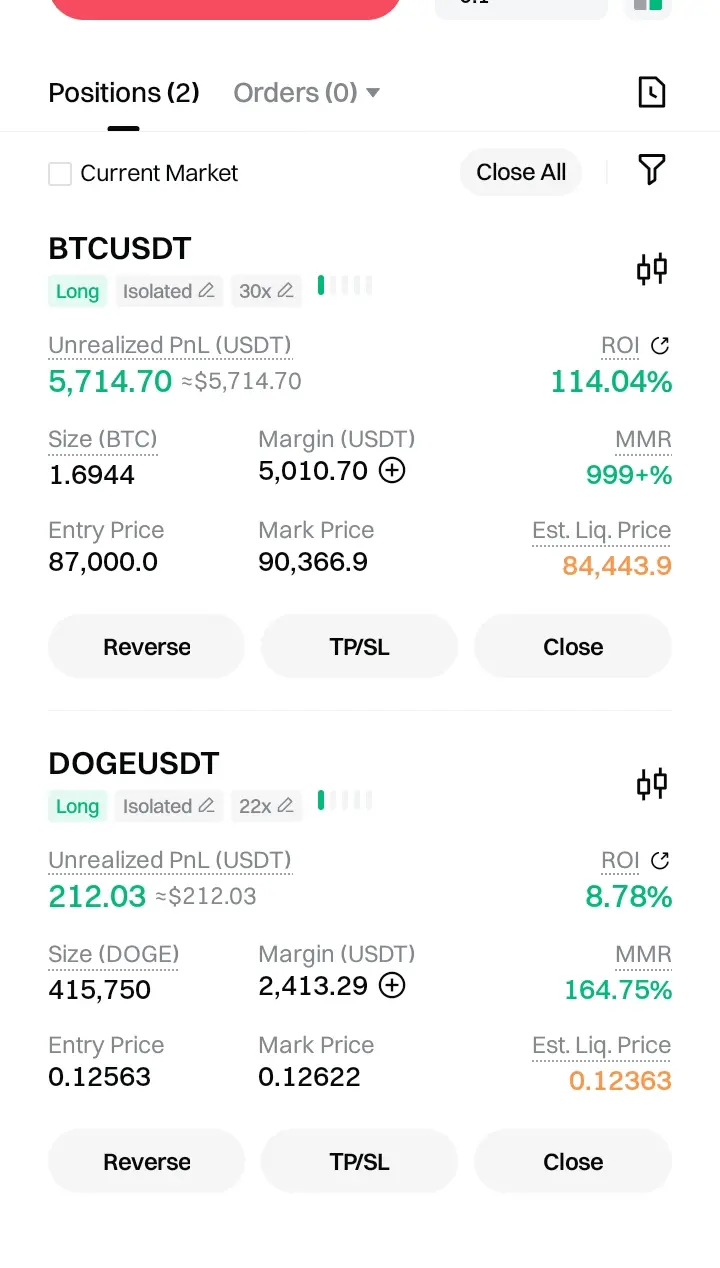Reverse the DOGEUSDT position
Screen dimensions: 720x1268
pyautogui.click(x=146, y=1162)
